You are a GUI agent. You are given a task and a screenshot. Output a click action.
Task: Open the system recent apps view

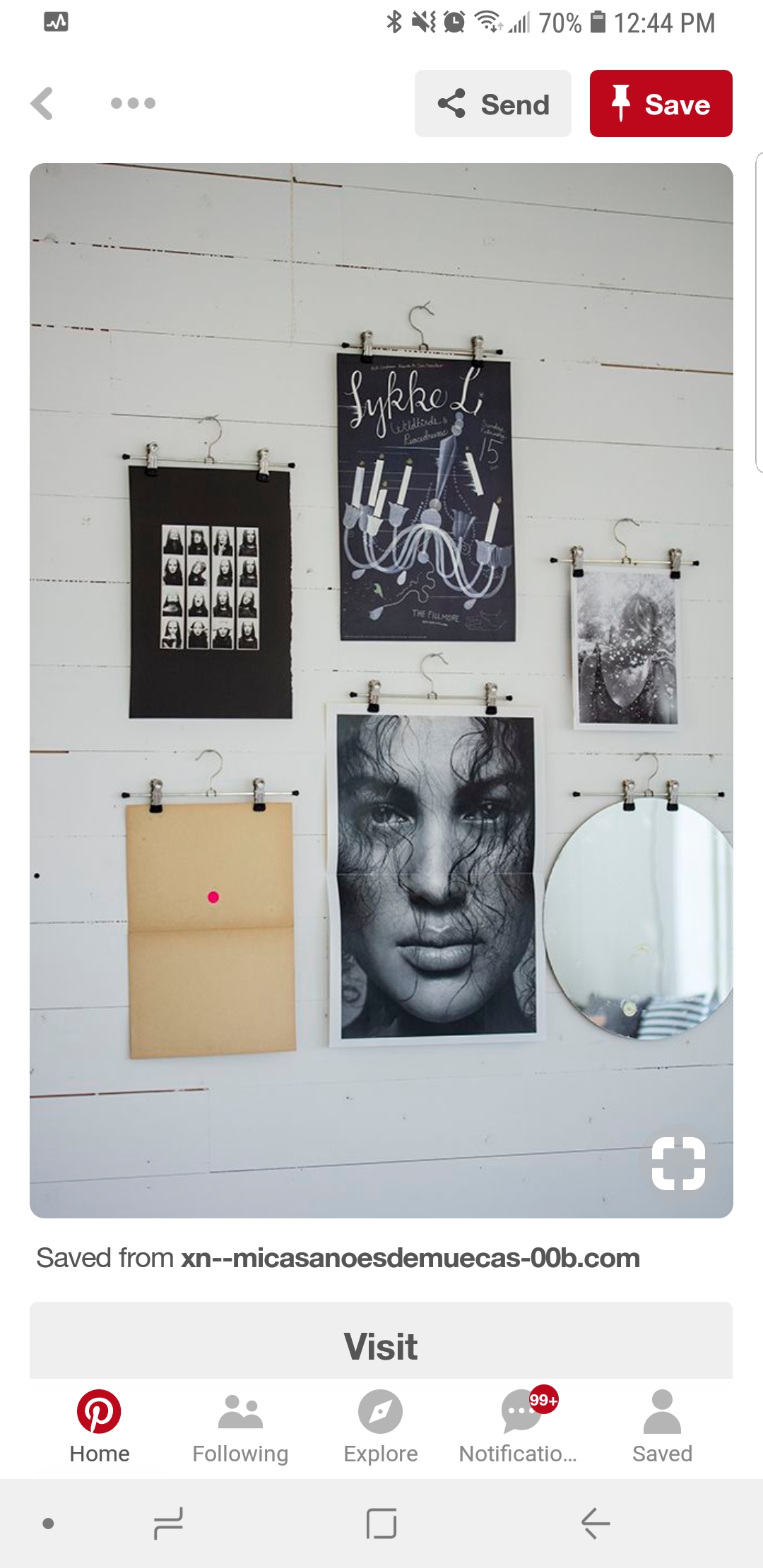tap(168, 1523)
